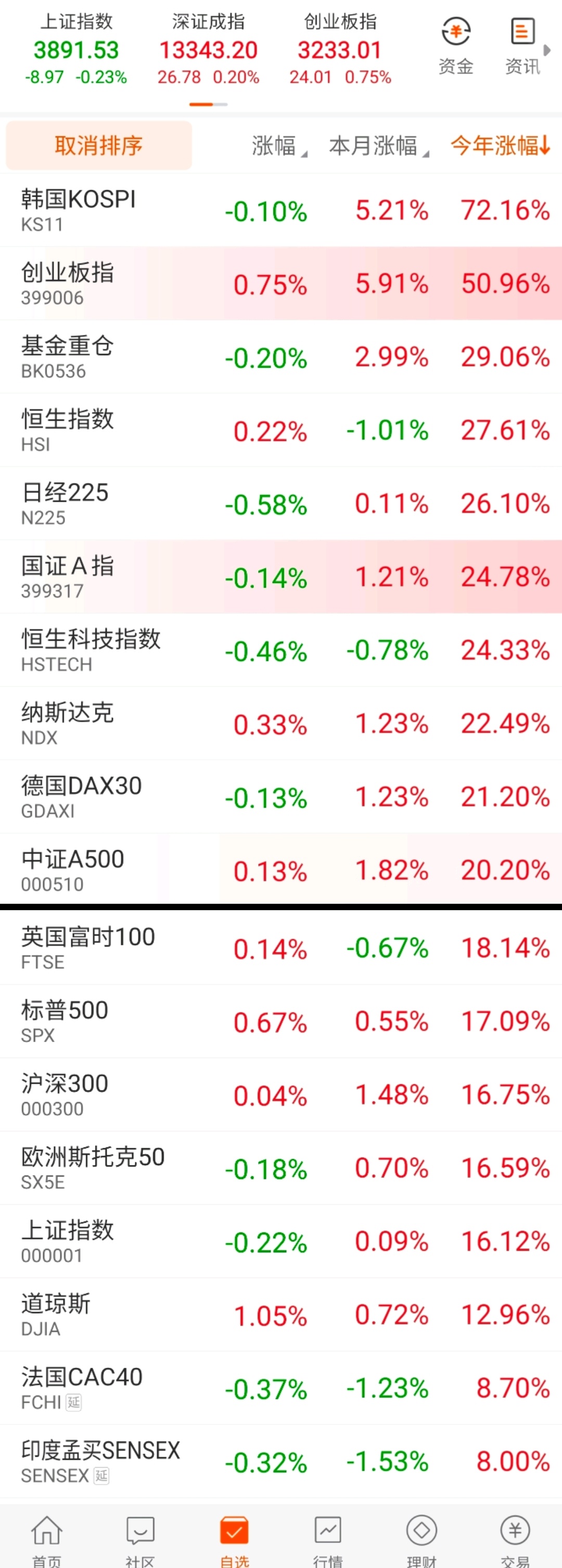Toggle 今年涨幅 descending sort order
This screenshot has width=562, height=1568.
[499, 146]
